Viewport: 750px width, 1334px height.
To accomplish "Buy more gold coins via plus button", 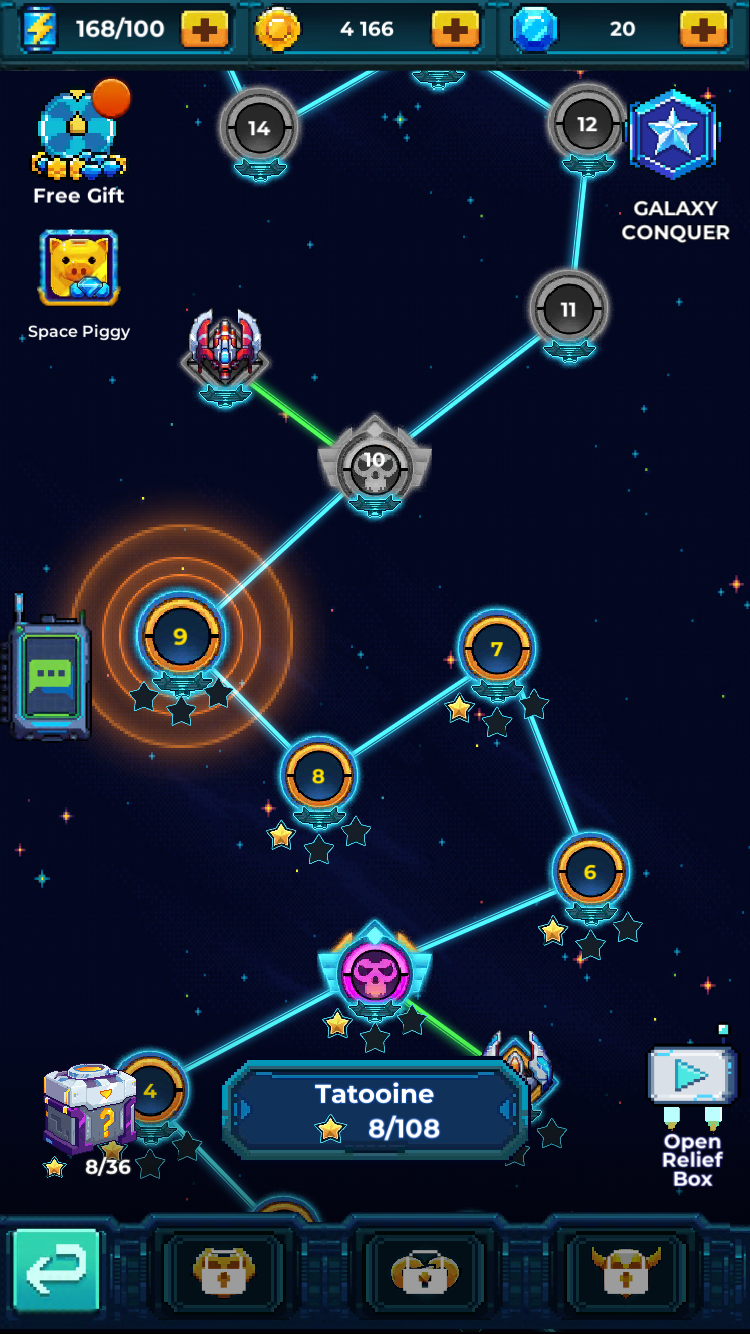I will pyautogui.click(x=455, y=30).
